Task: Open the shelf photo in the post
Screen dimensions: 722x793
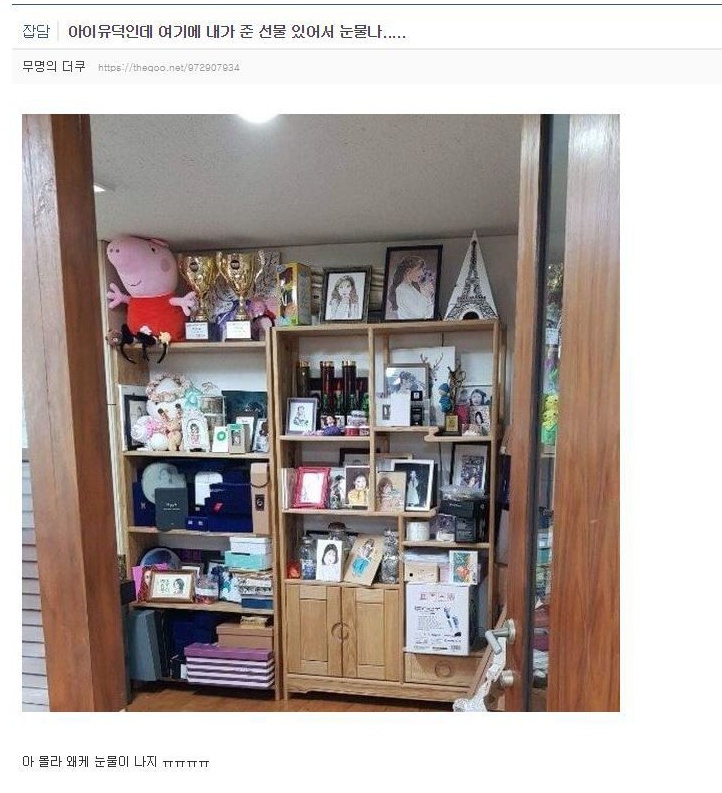Action: 320,412
